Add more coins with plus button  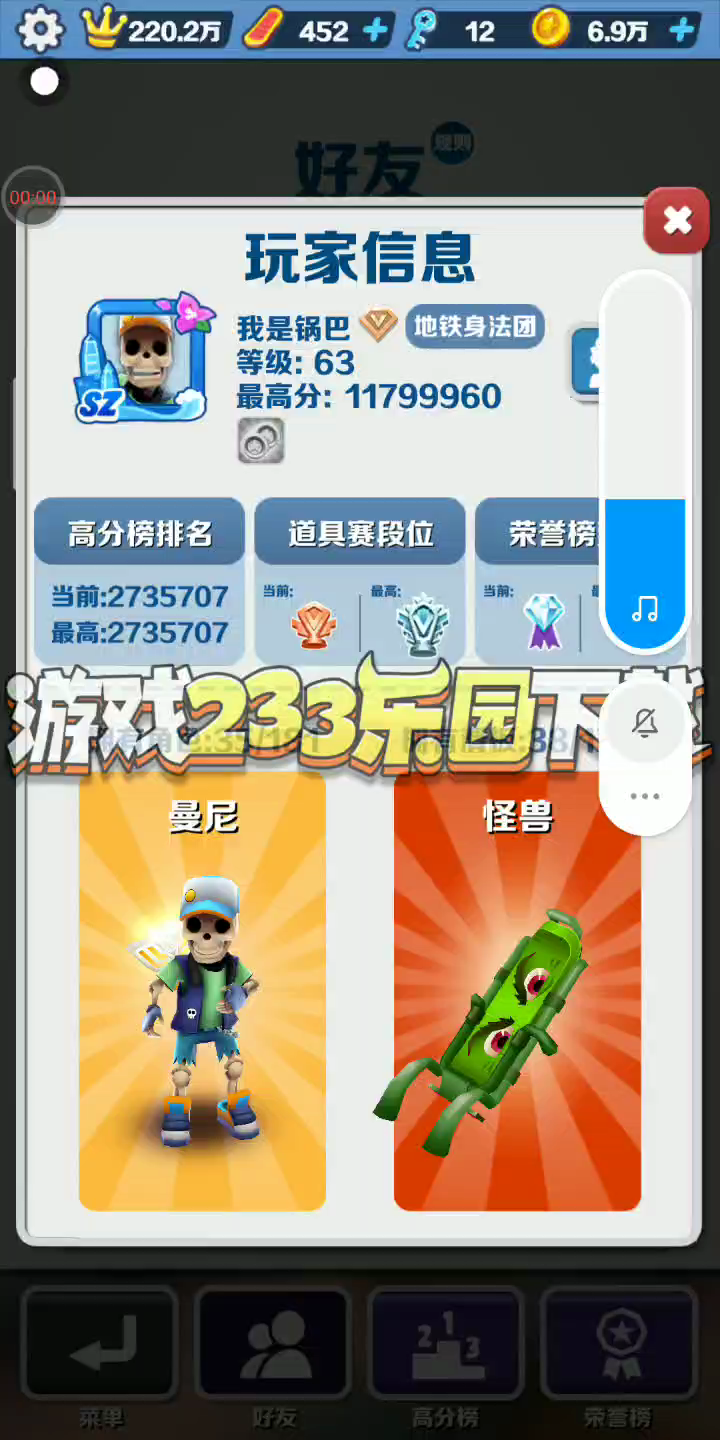pyautogui.click(x=681, y=31)
